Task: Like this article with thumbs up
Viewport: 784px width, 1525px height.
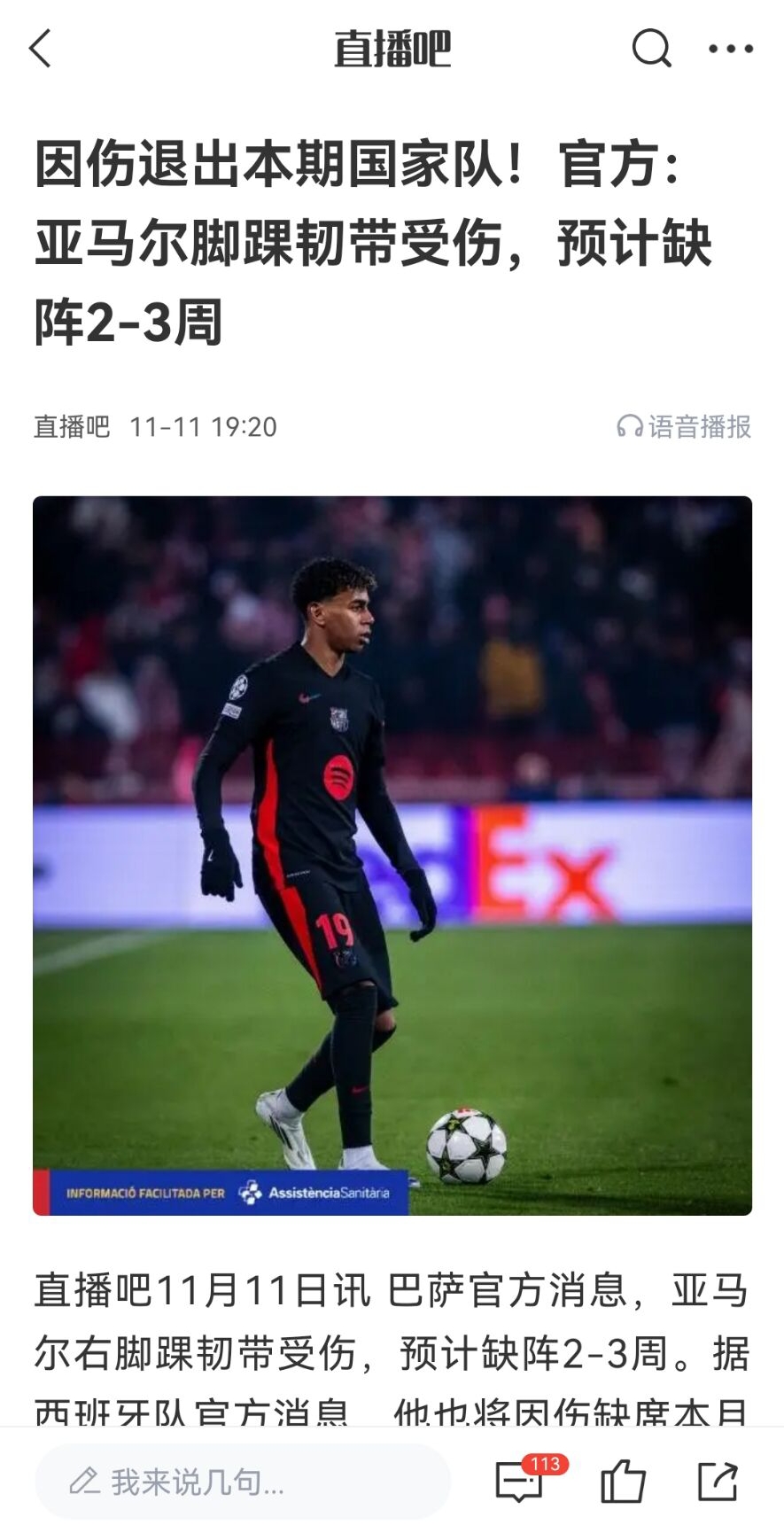Action: coord(623,1481)
